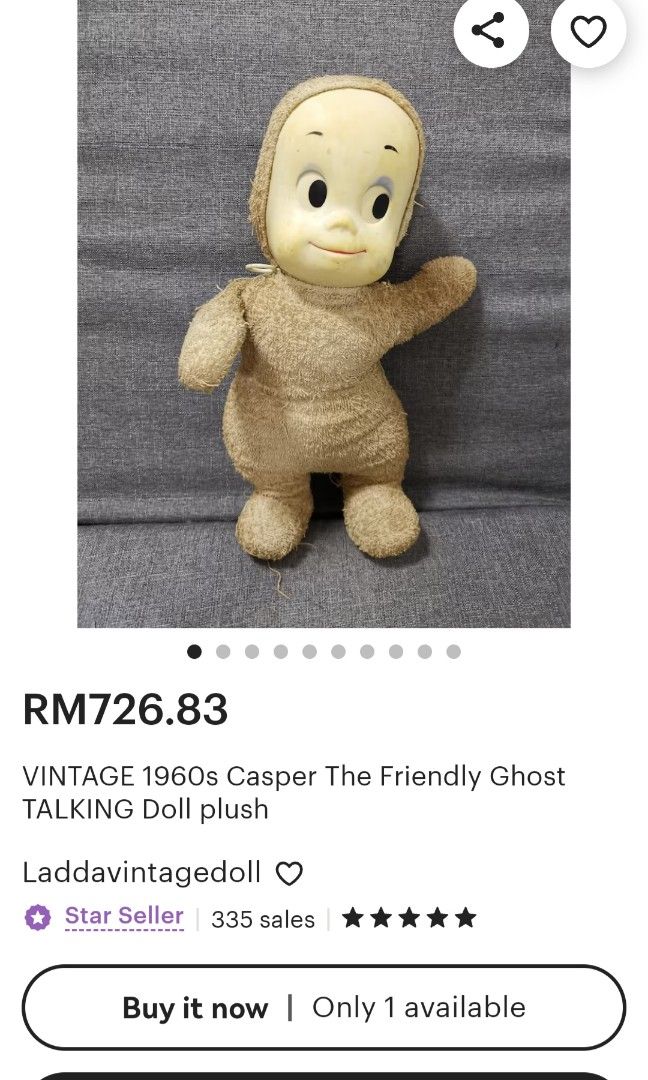View the five-star shop reviews
The image size is (648, 1080).
409,918
